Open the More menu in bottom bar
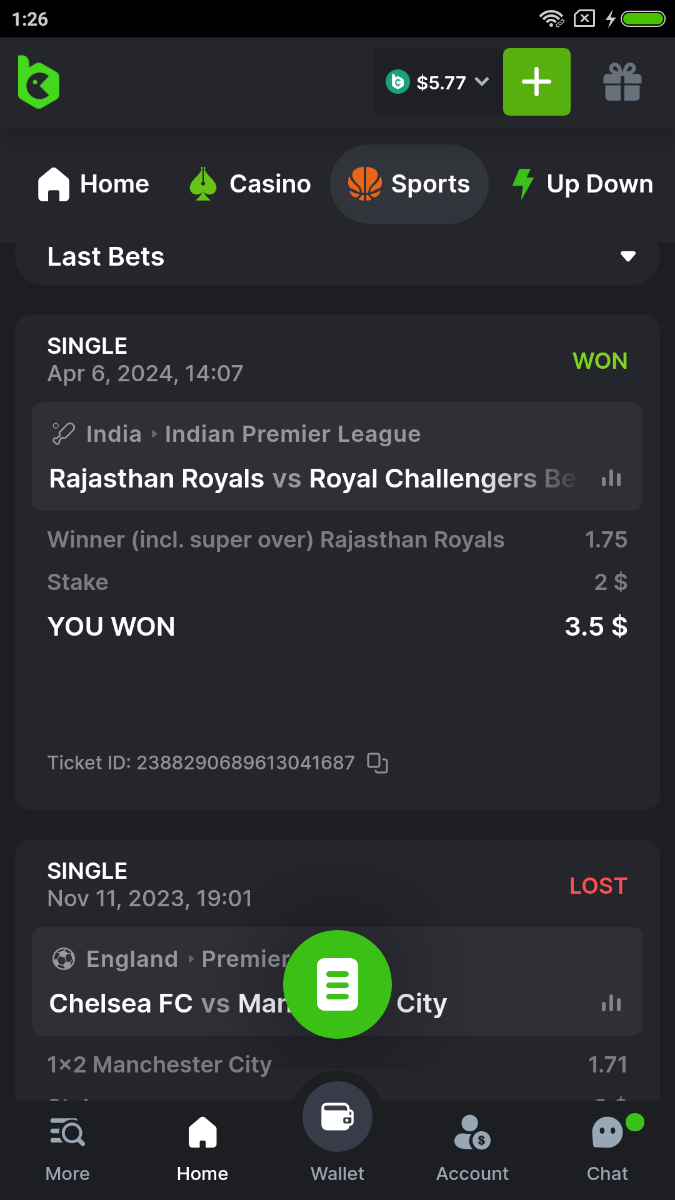Screen dimensions: 675x1200 click(67, 1150)
